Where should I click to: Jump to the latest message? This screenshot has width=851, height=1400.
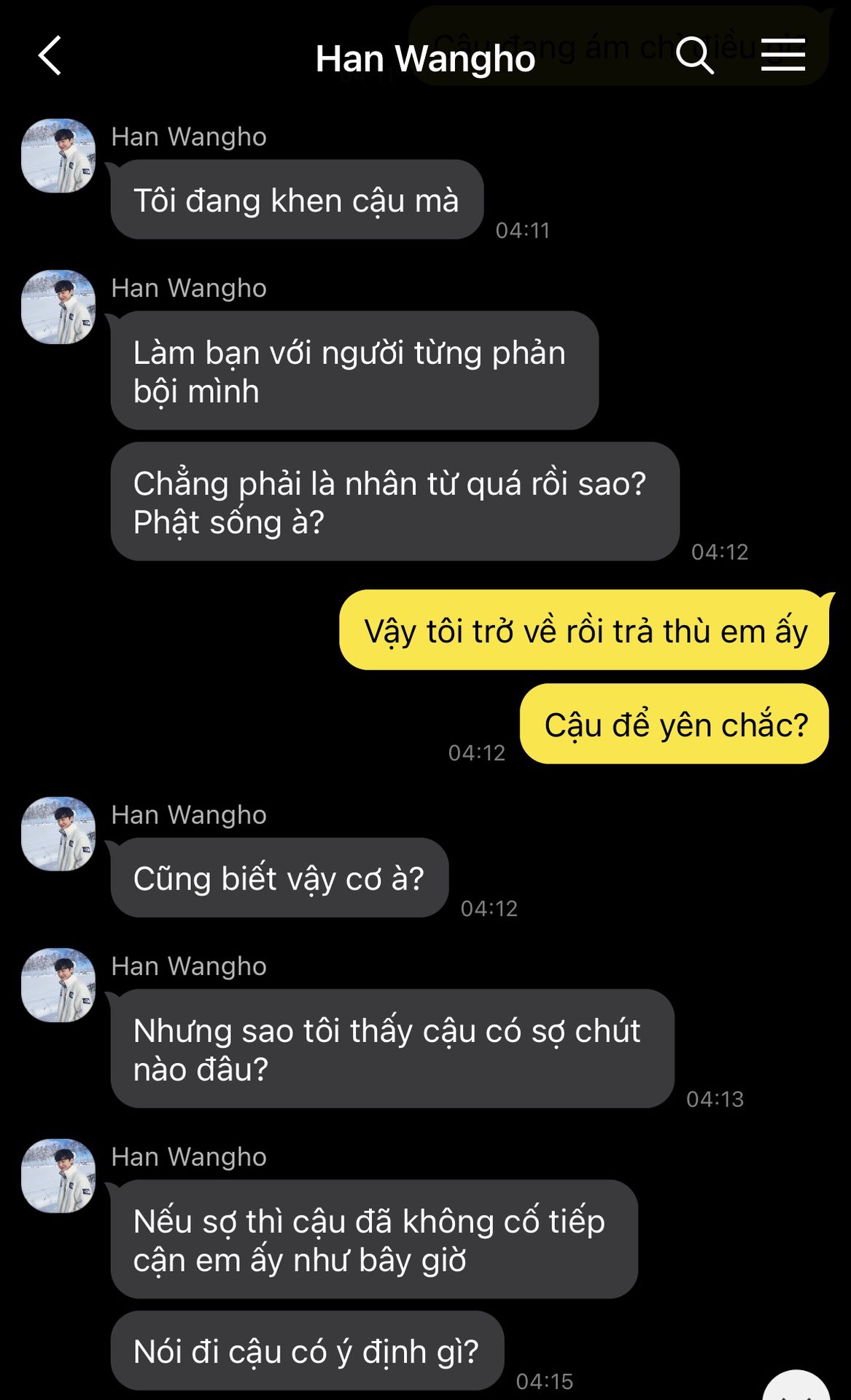(796, 1385)
